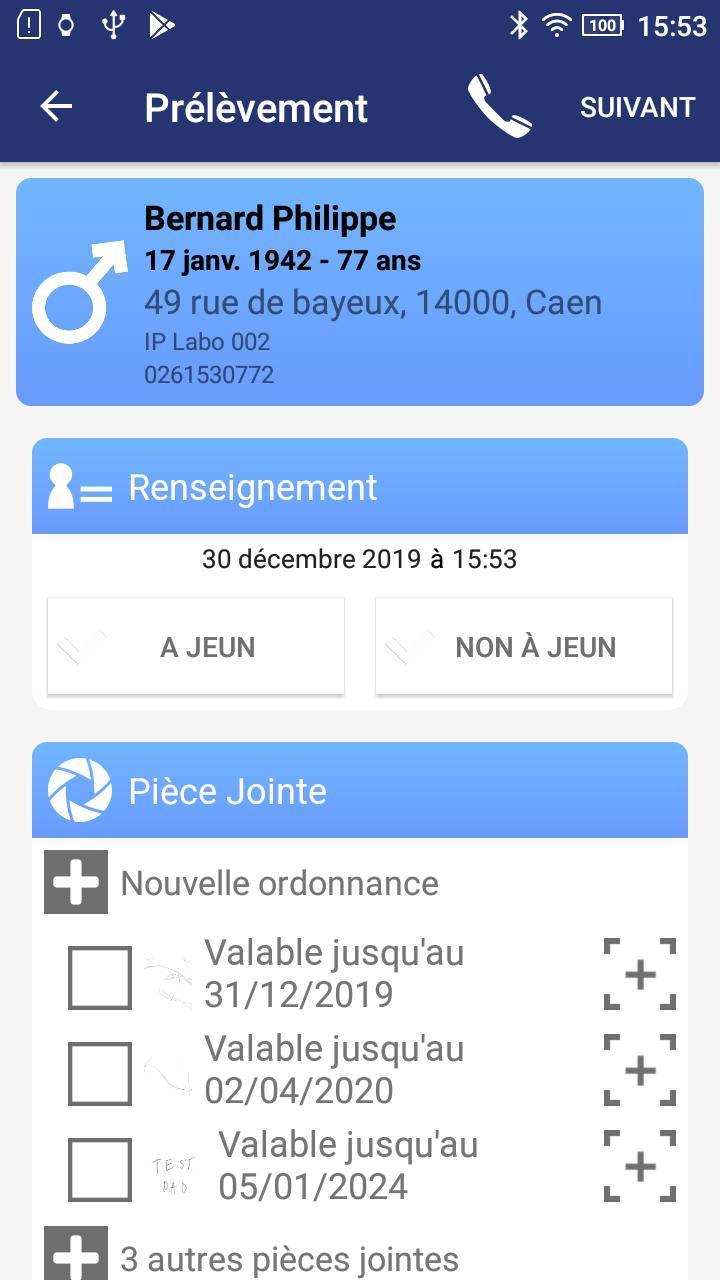The image size is (720, 1280).
Task: Tap the contact icon on Renseignement header
Action: point(76,487)
